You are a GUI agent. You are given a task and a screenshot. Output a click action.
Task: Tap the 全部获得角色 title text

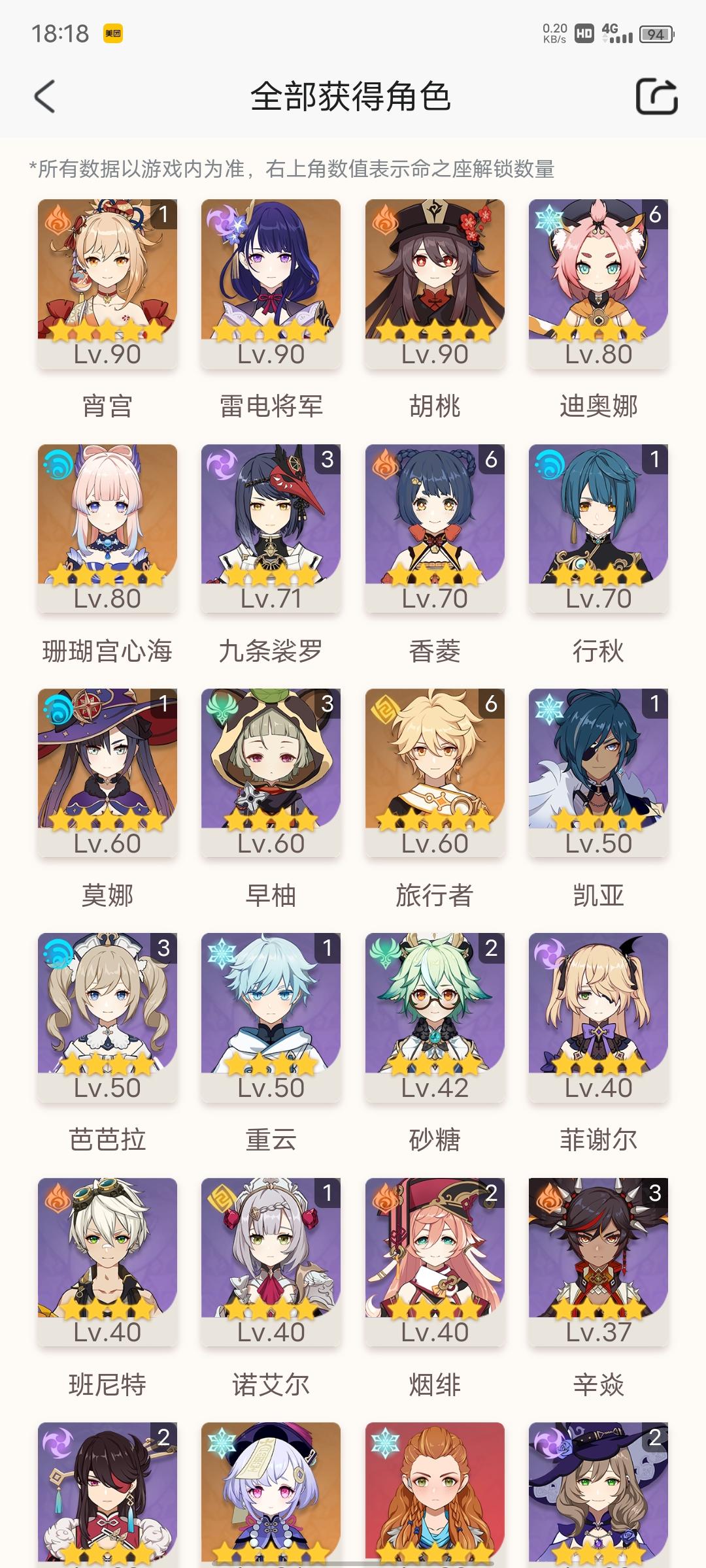pos(353,97)
